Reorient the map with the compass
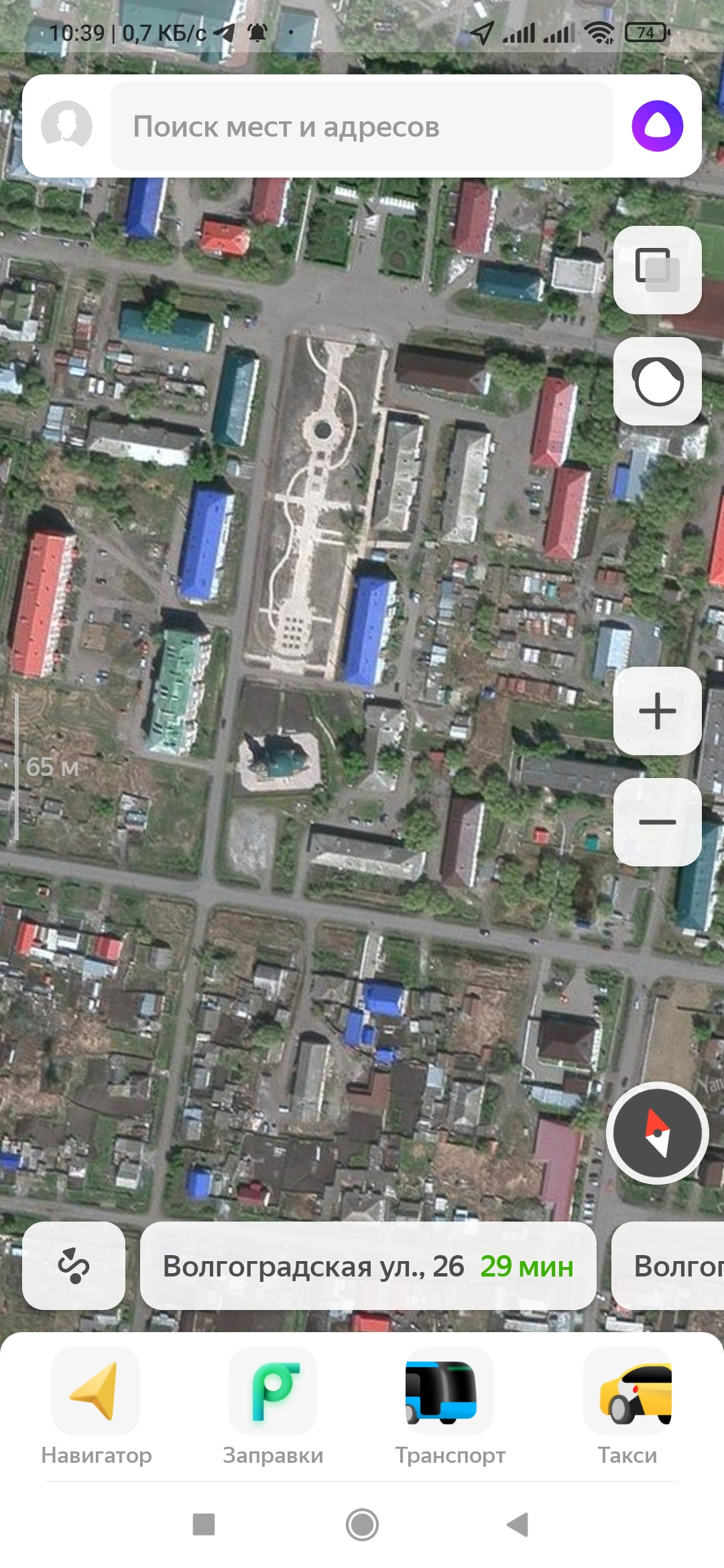This screenshot has width=724, height=1568. click(x=657, y=1133)
